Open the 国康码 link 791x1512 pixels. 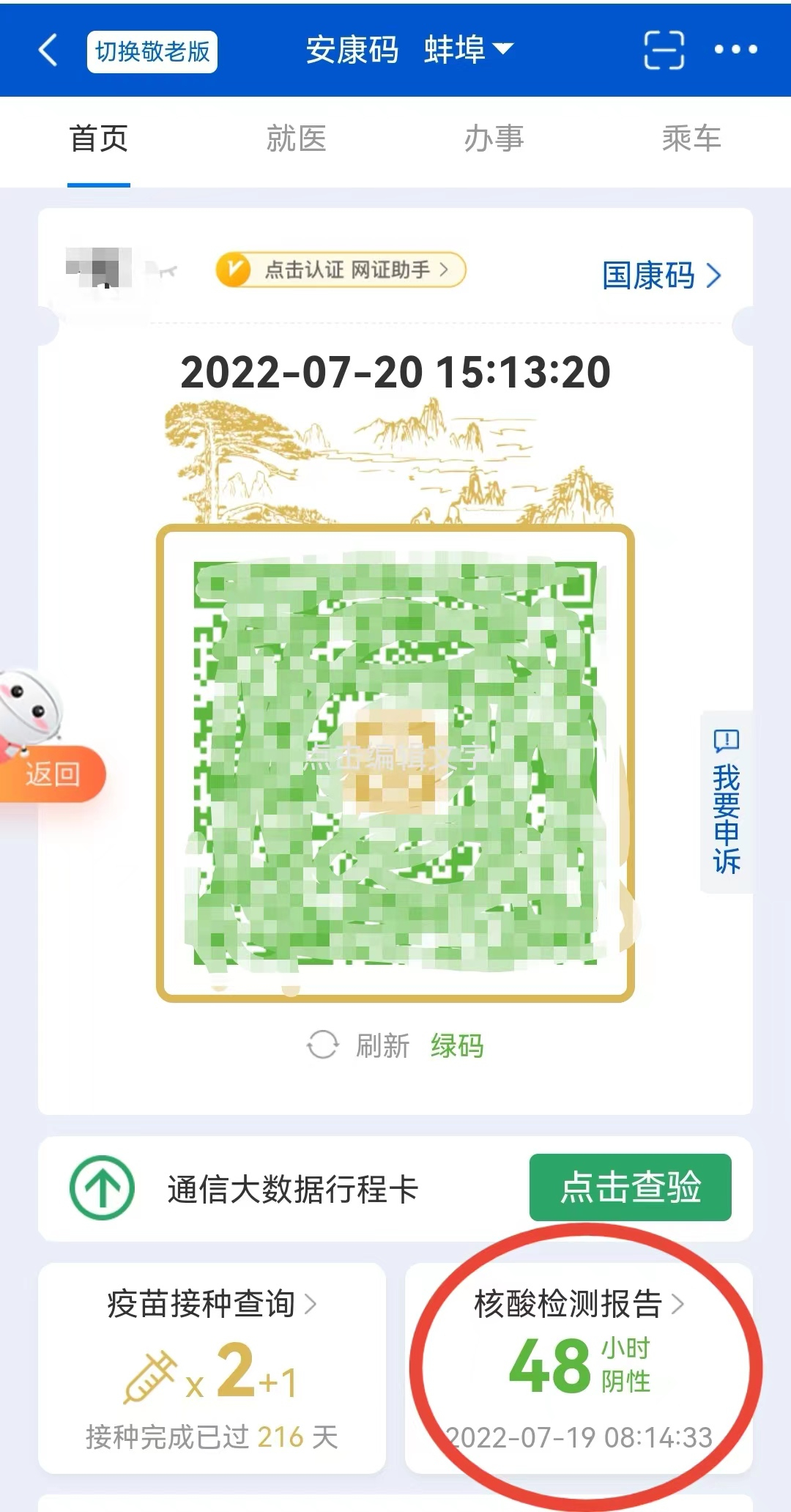pyautogui.click(x=661, y=276)
